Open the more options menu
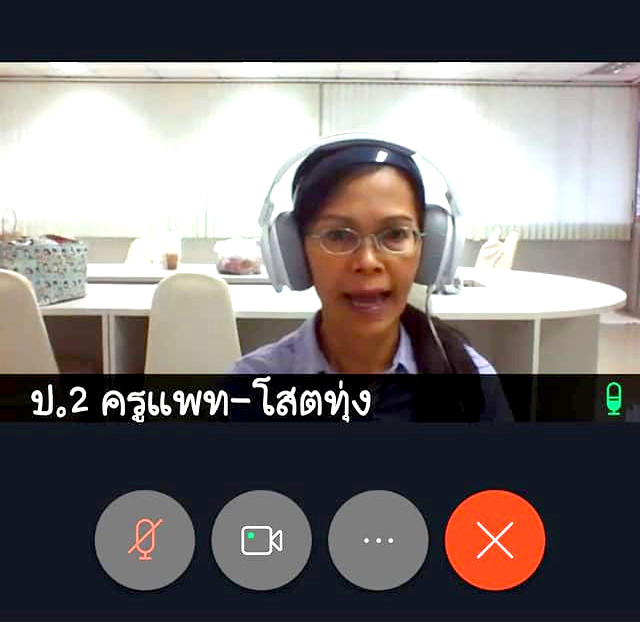Image resolution: width=640 pixels, height=622 pixels. pos(378,540)
